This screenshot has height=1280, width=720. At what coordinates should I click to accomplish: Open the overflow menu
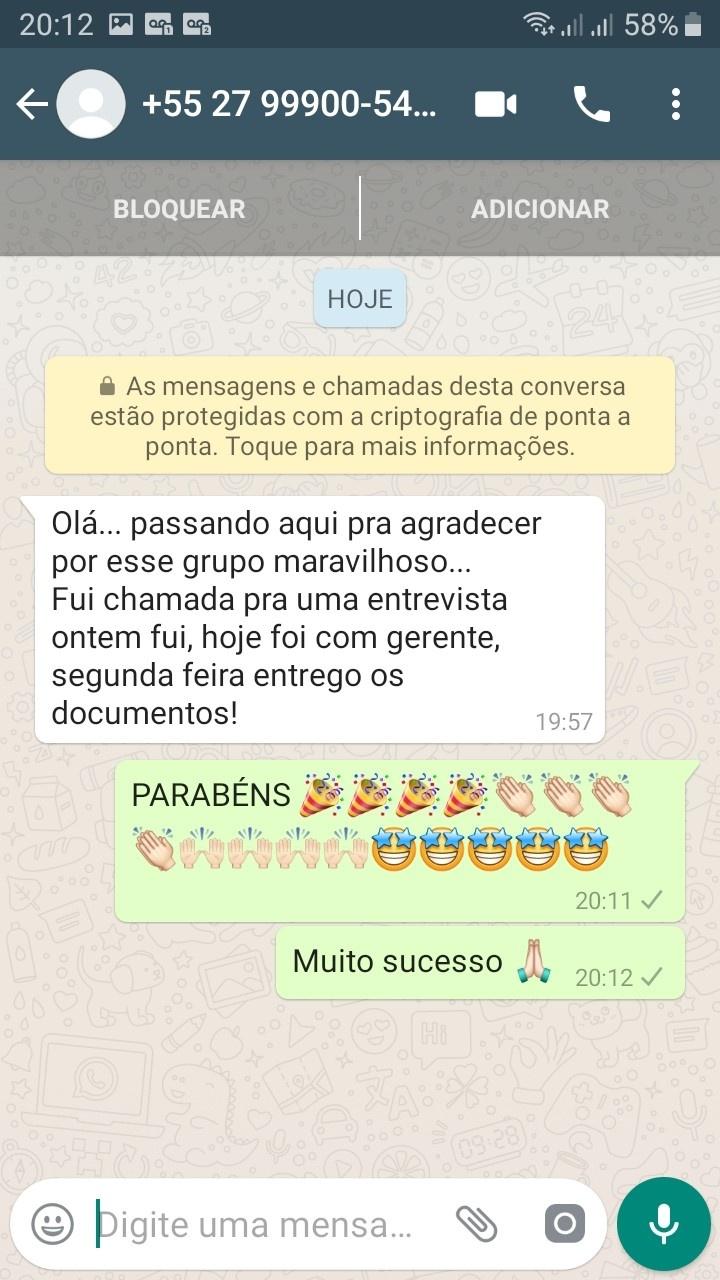(x=676, y=104)
